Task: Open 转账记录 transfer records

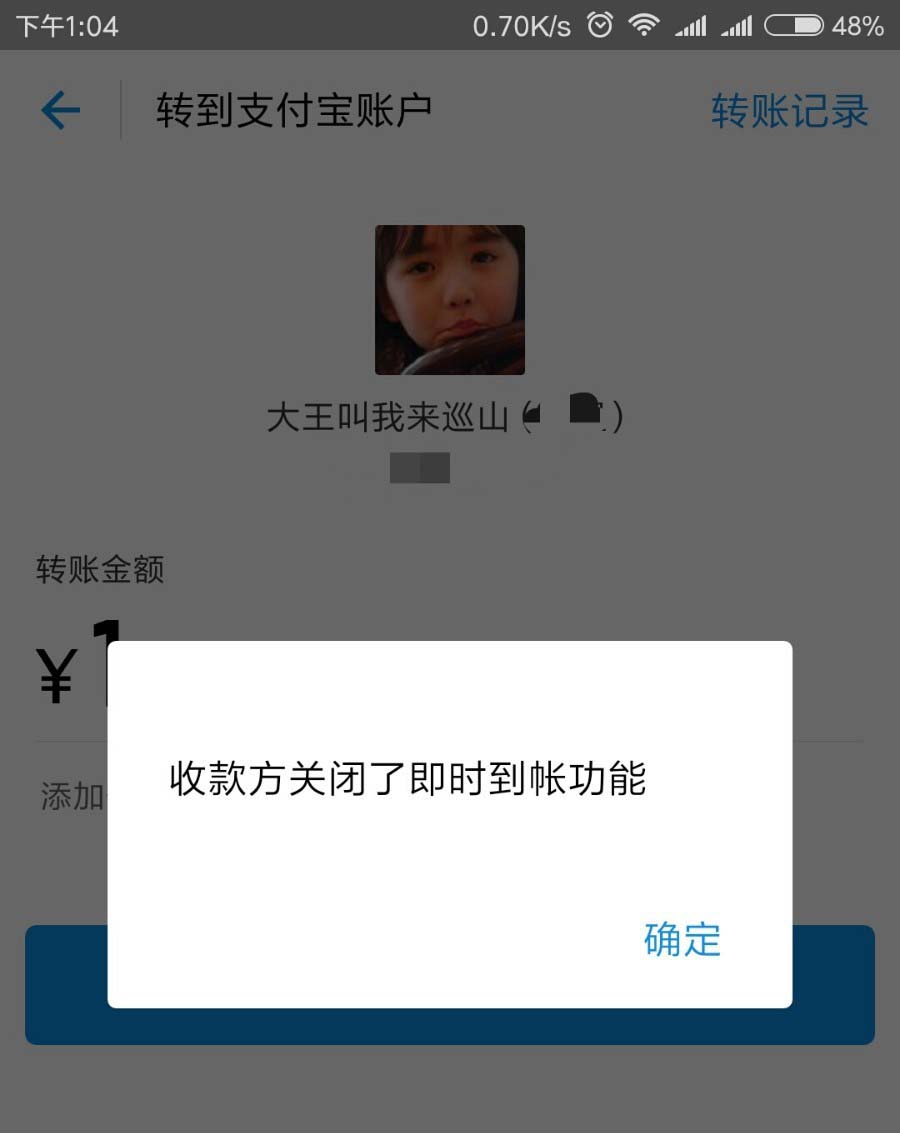Action: pyautogui.click(x=789, y=111)
